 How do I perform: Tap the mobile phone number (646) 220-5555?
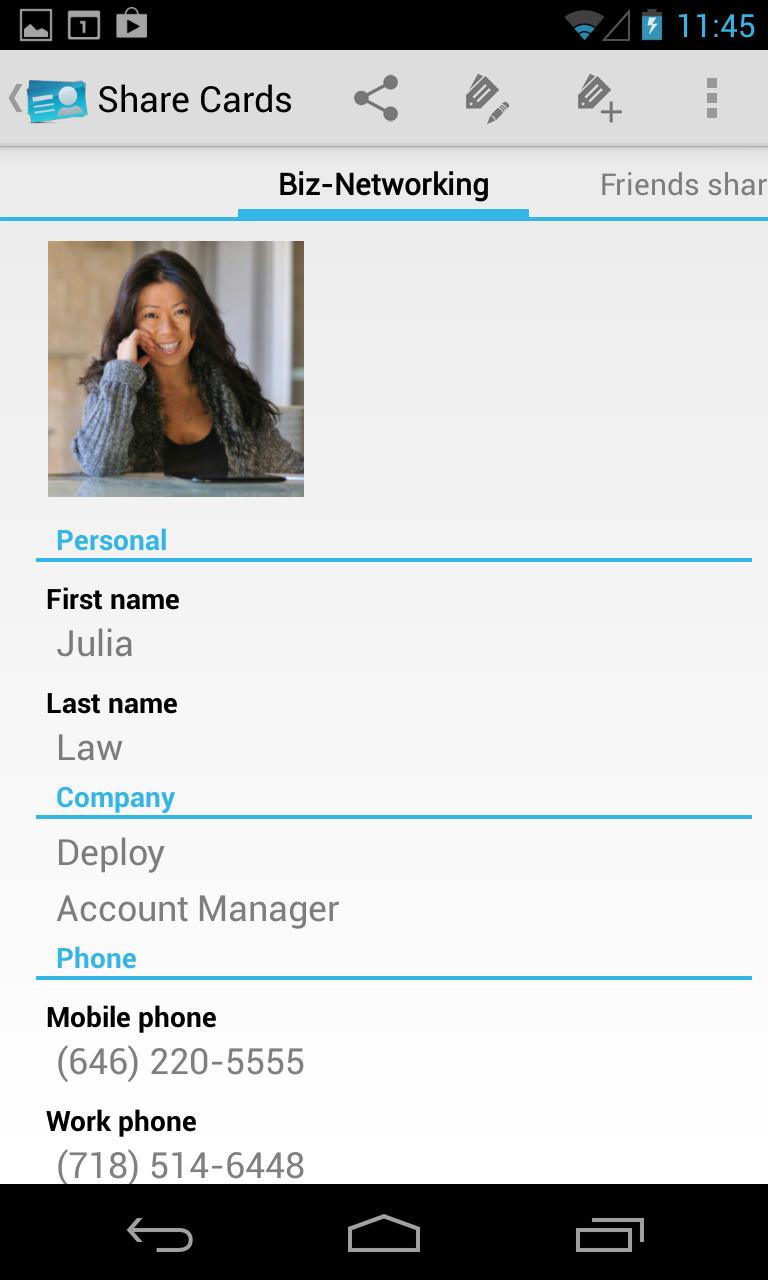pyautogui.click(x=180, y=1062)
